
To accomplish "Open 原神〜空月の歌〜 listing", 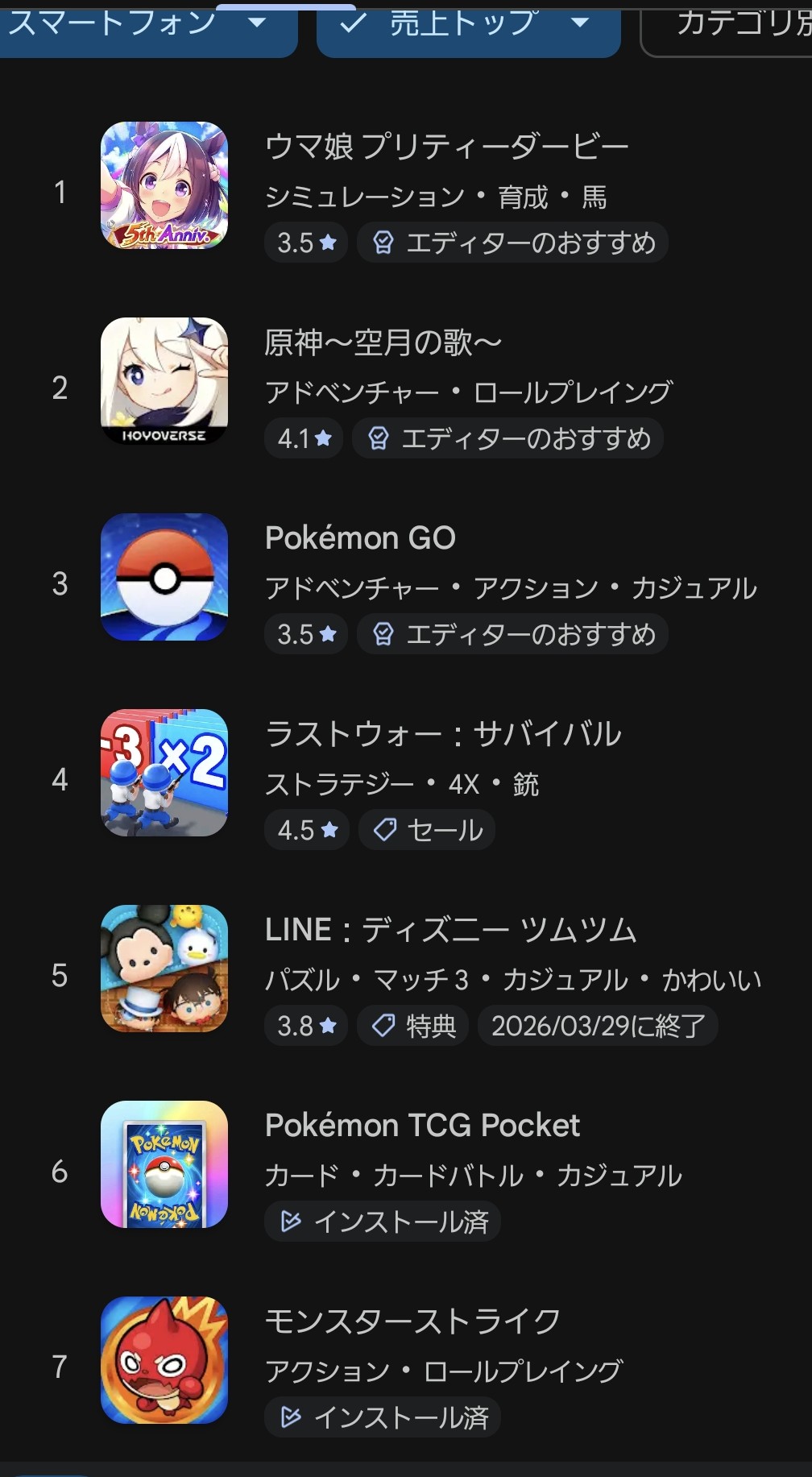I will point(383,343).
